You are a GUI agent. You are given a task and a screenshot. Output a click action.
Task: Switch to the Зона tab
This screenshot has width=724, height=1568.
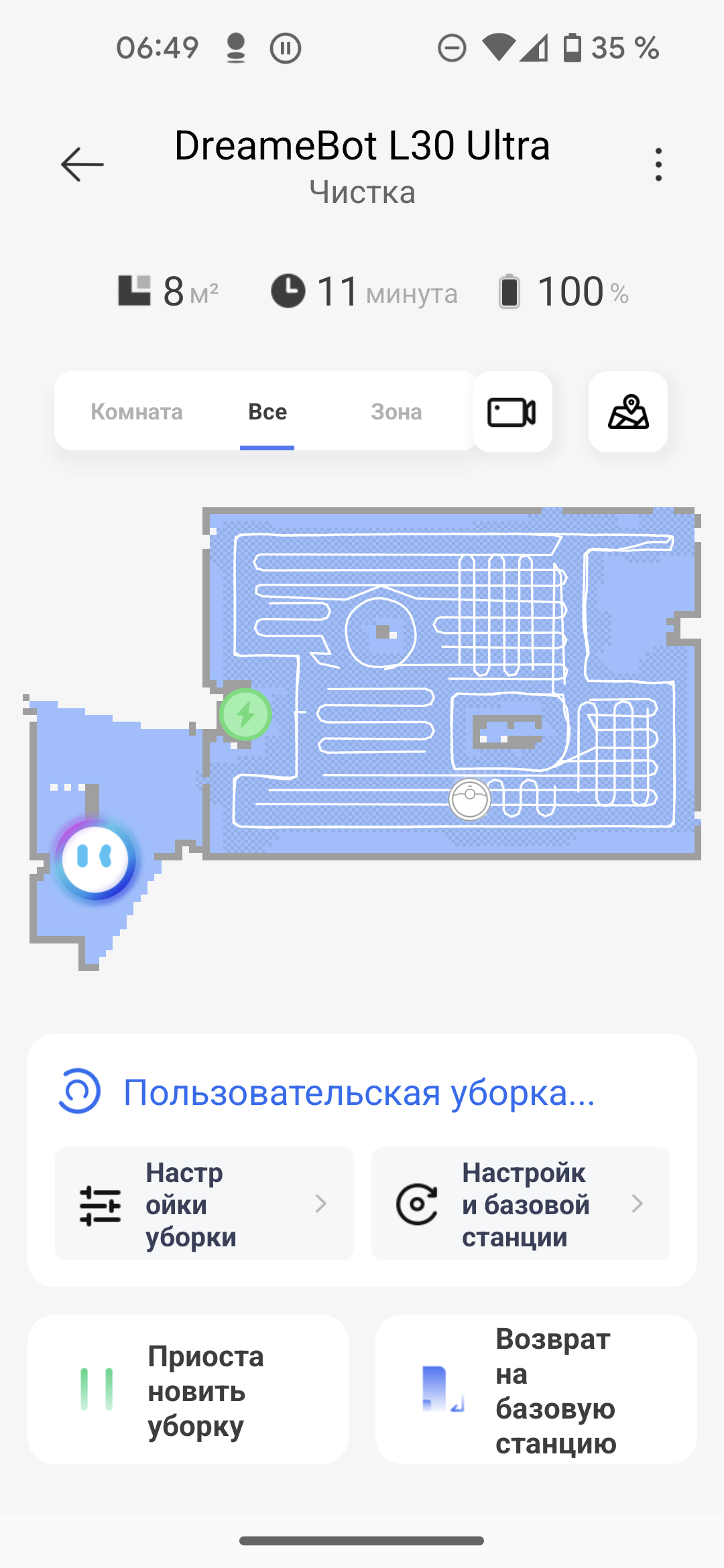[x=396, y=411]
